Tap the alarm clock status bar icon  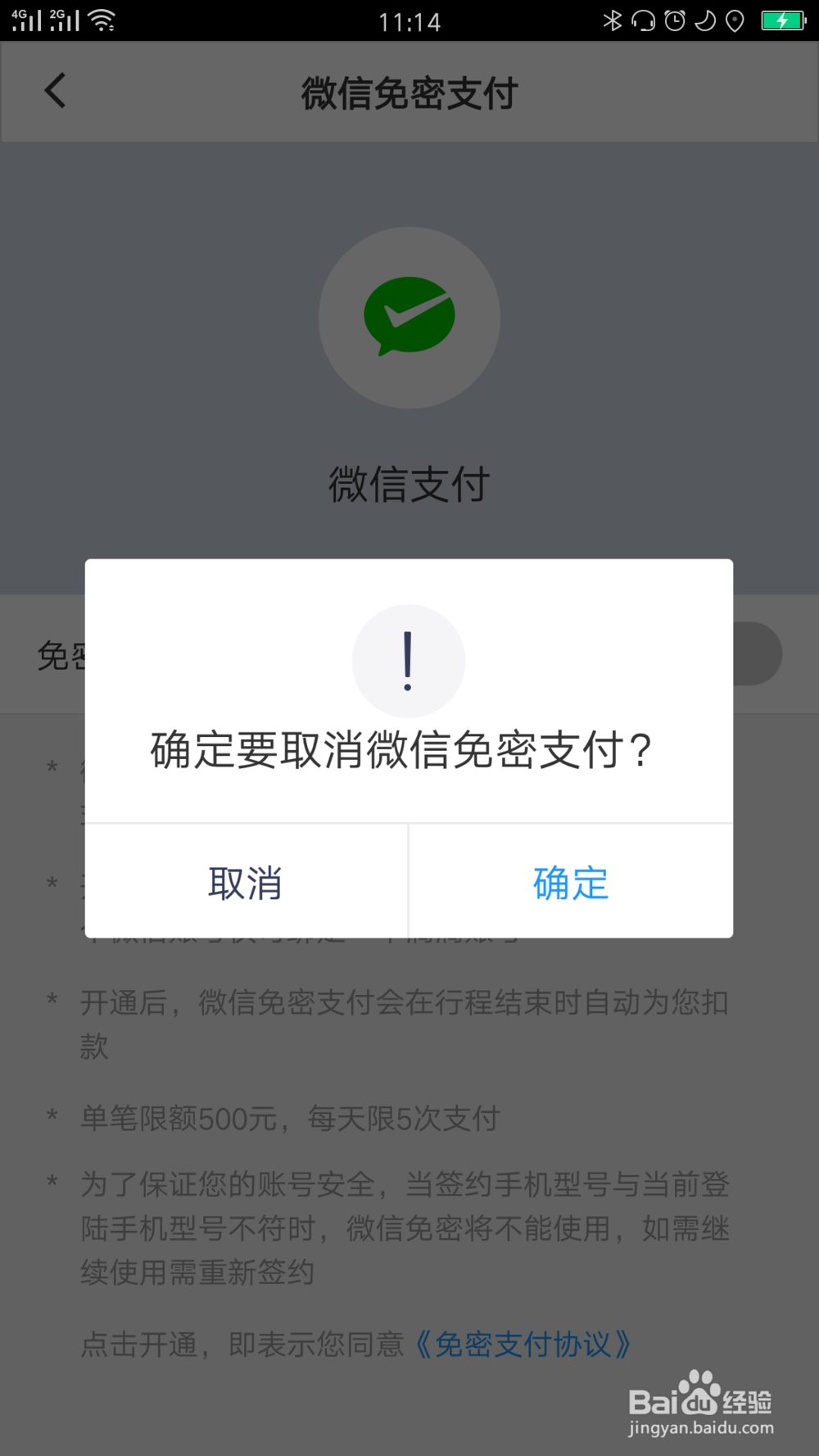coord(675,20)
